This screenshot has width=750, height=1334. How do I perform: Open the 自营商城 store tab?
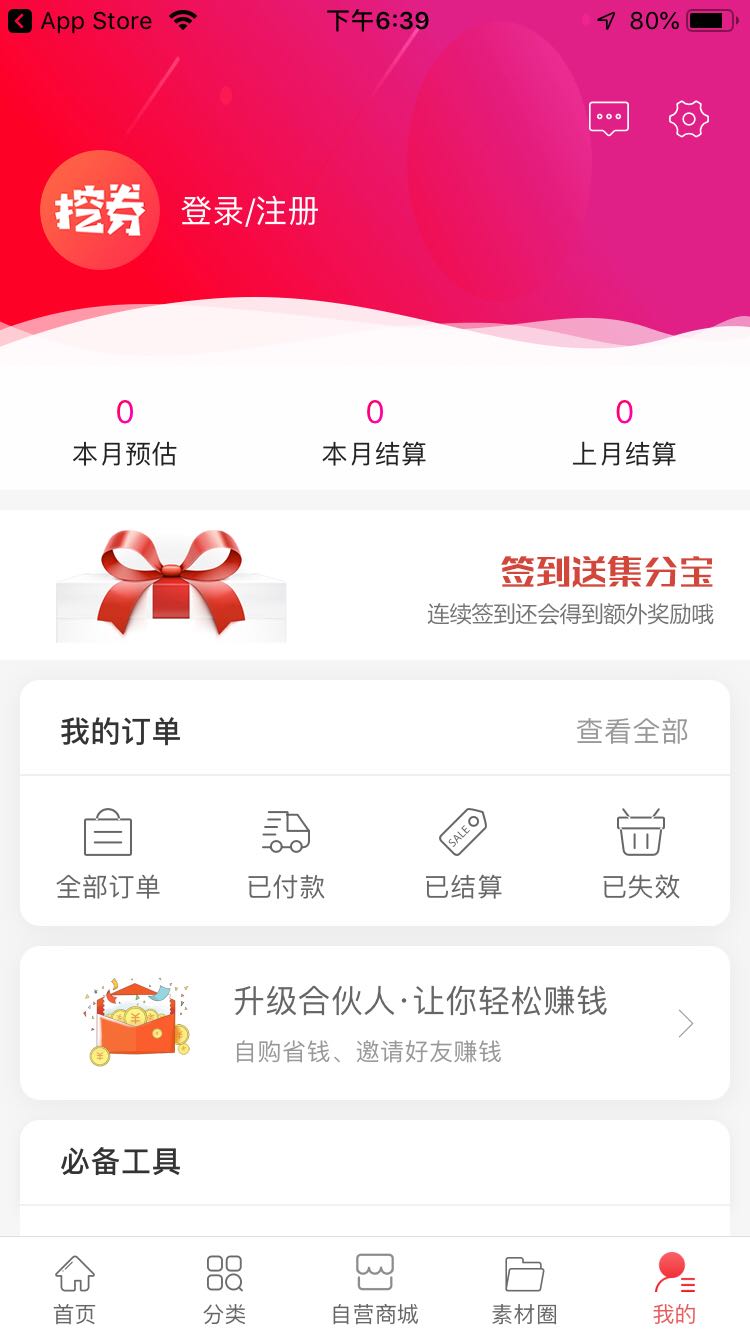coord(375,1285)
